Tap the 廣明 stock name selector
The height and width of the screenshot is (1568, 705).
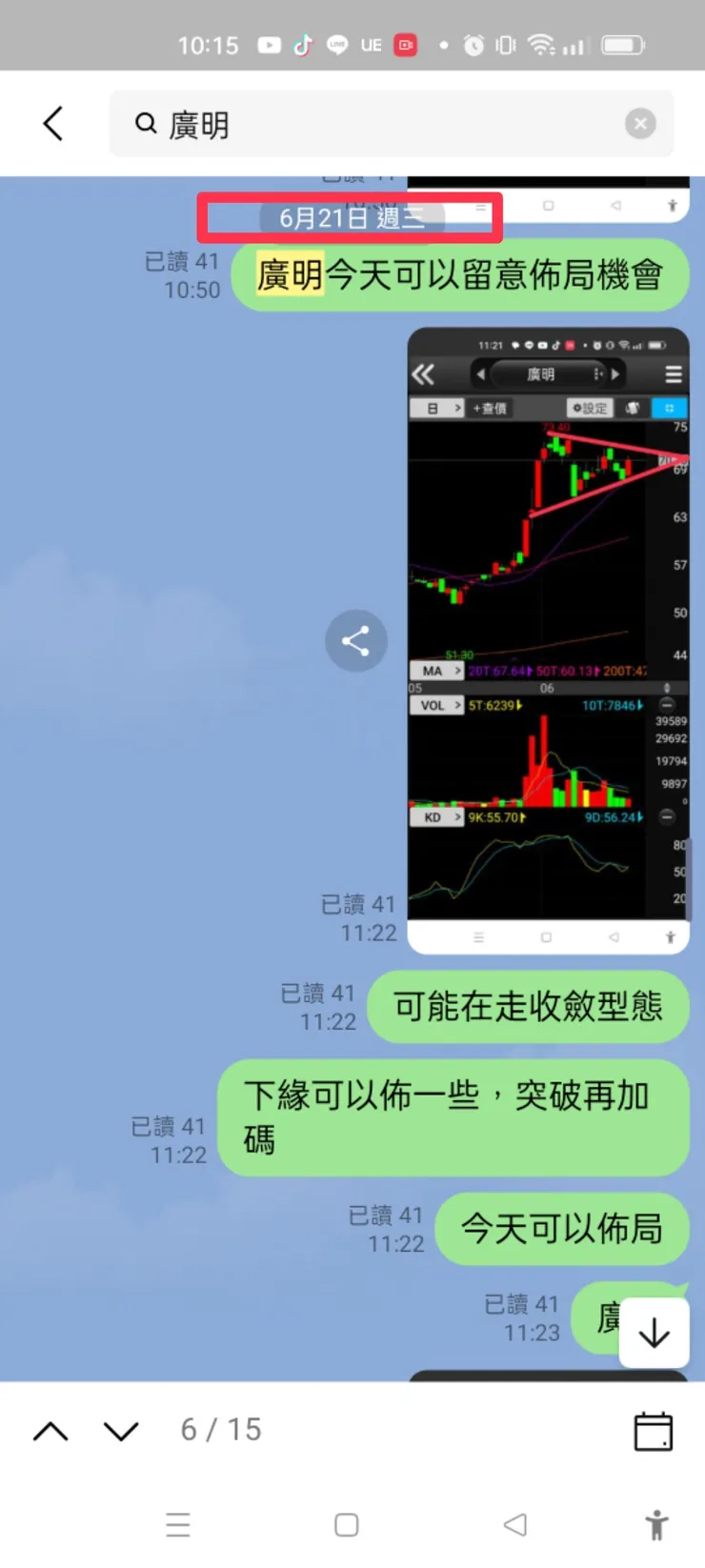539,373
